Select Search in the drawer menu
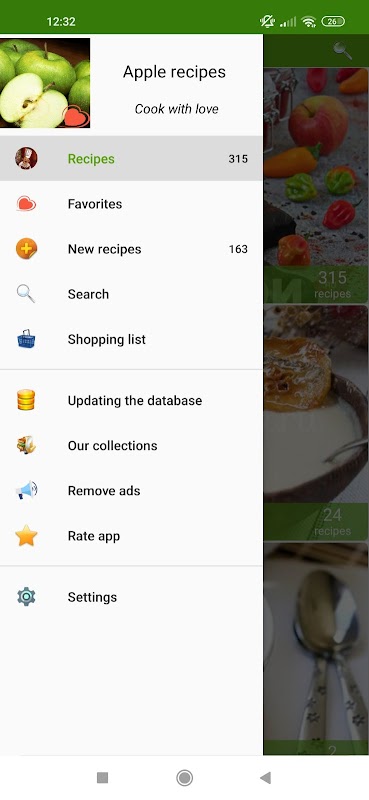The image size is (369, 800). pos(131,294)
